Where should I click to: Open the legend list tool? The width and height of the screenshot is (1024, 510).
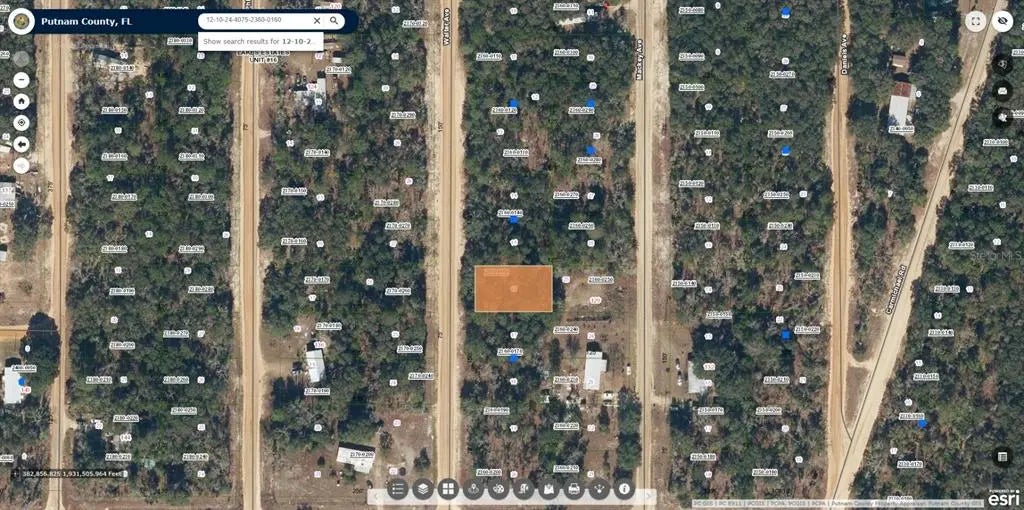coord(398,489)
